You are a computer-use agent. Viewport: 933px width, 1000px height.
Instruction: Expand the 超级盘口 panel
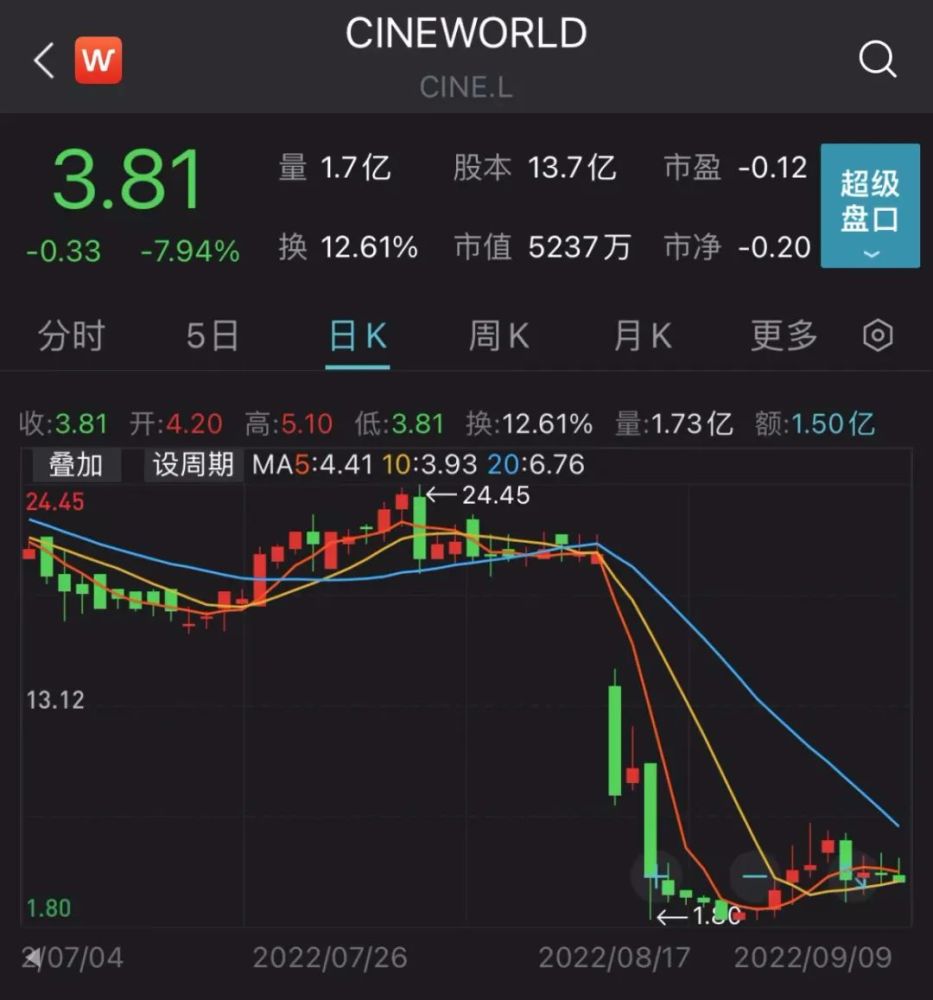pyautogui.click(x=869, y=206)
